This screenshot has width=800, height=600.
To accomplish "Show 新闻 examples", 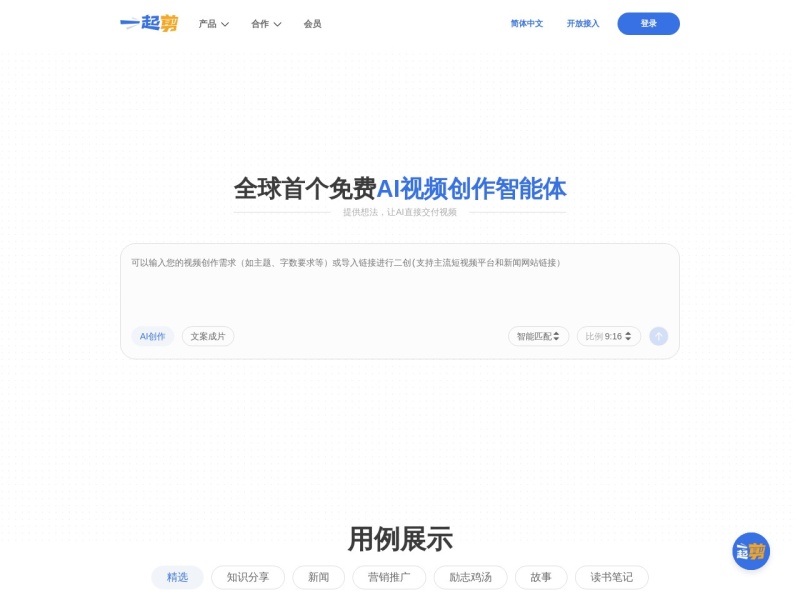I will (318, 578).
